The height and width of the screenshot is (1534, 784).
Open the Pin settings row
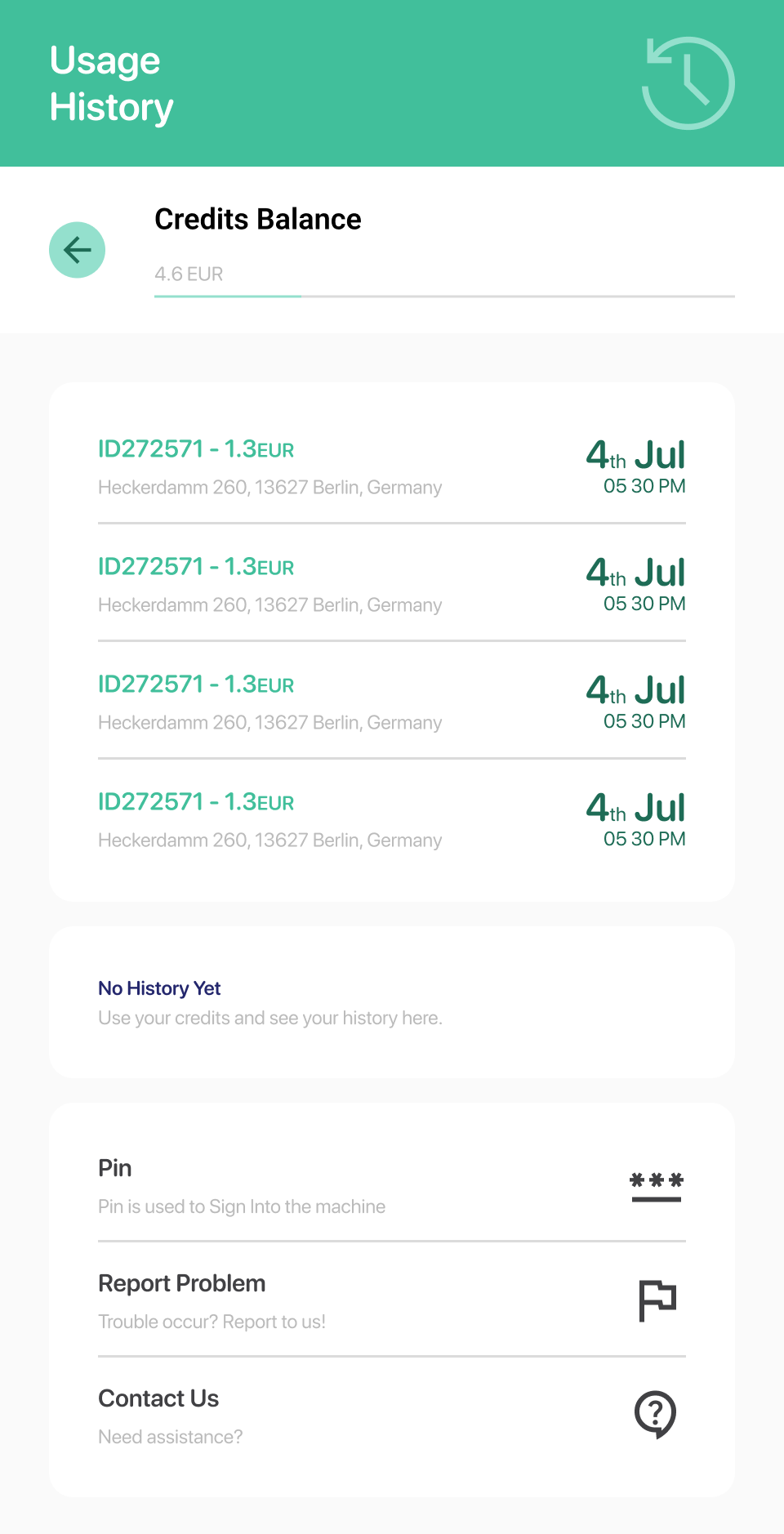pos(391,1185)
